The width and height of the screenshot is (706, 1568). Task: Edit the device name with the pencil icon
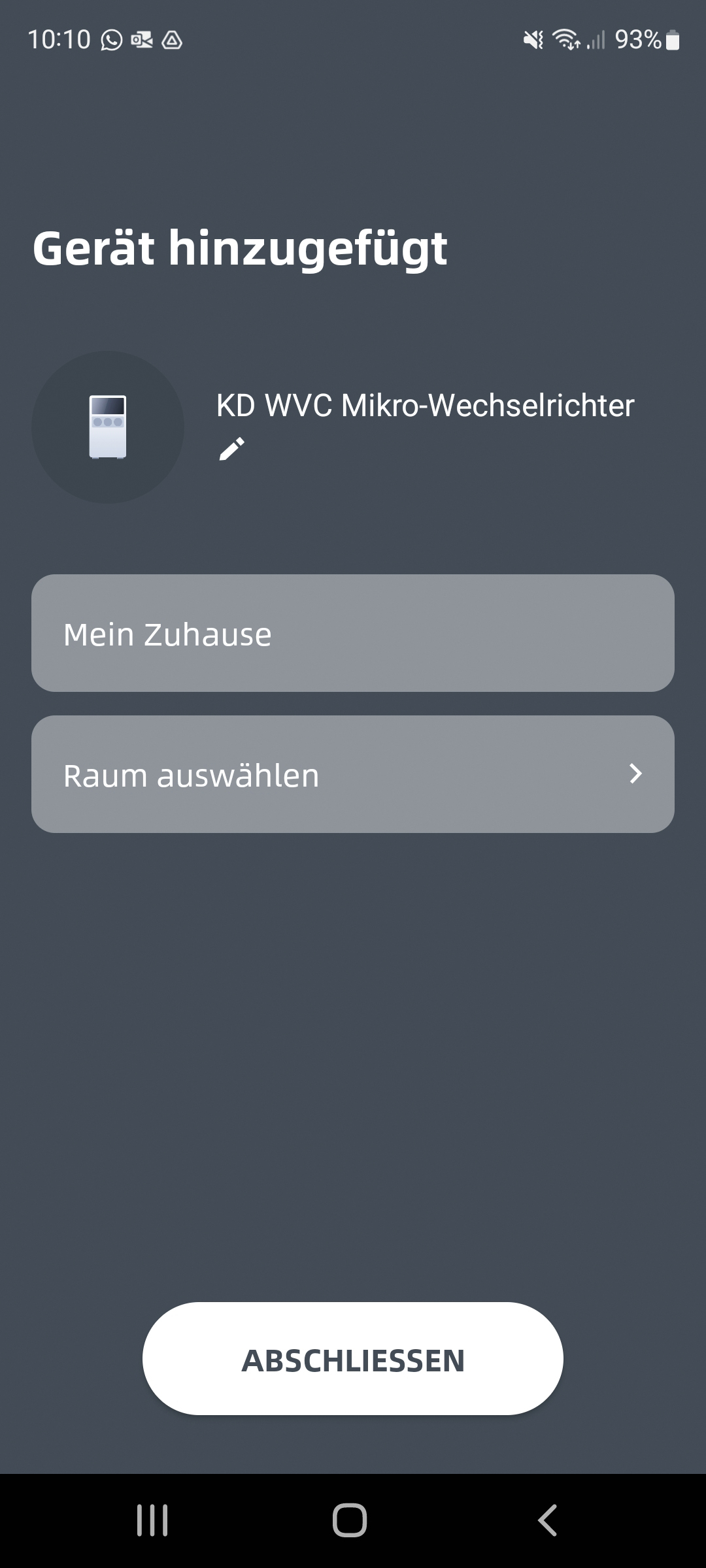231,449
